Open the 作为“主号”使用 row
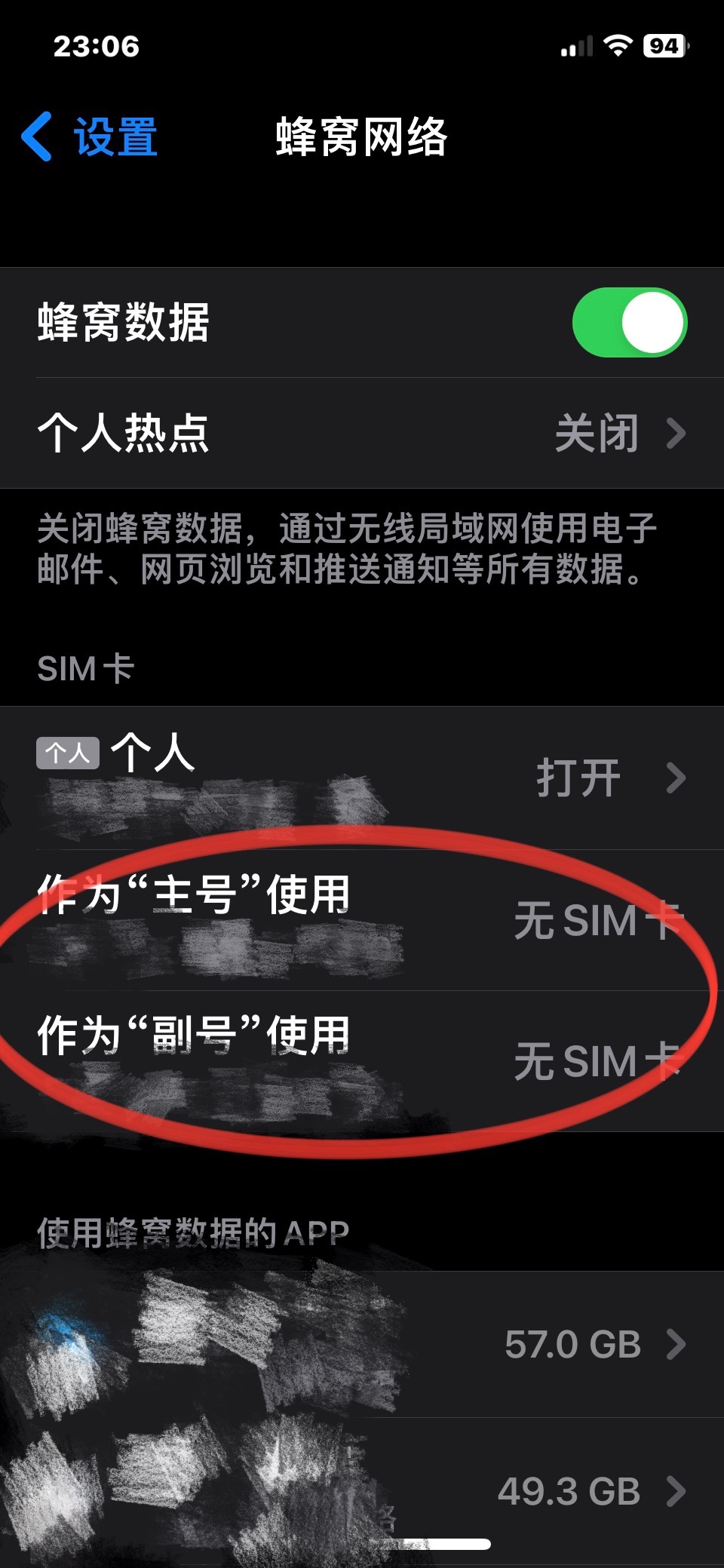 (x=362, y=920)
